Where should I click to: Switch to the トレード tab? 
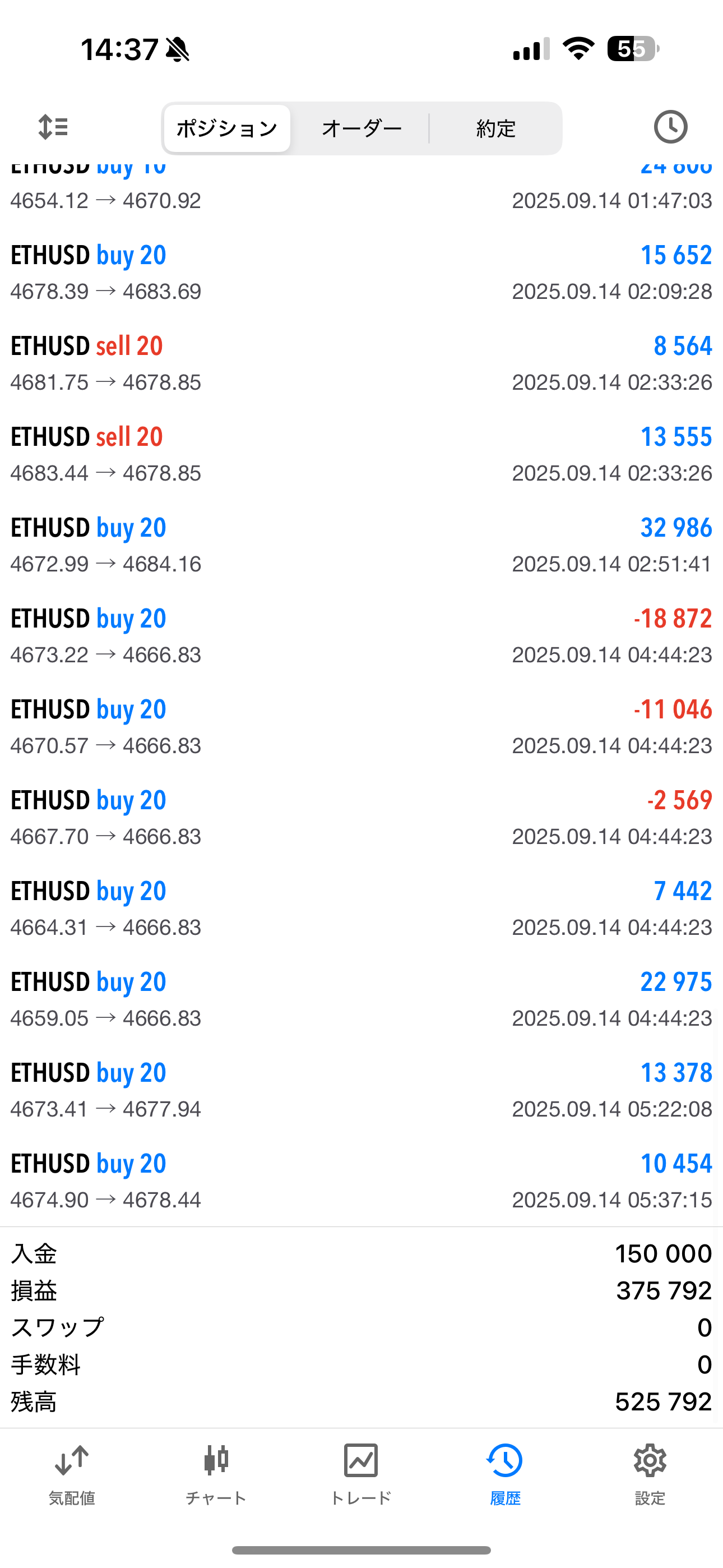pos(361,1474)
